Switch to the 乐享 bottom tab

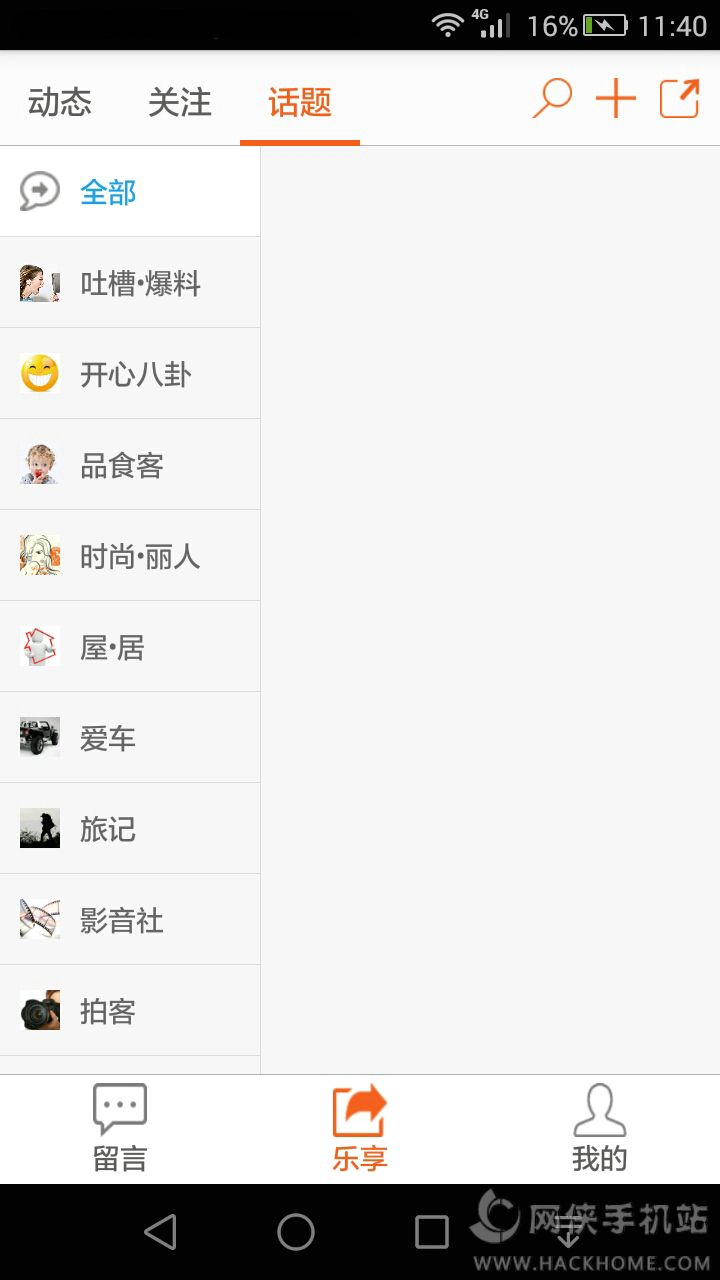click(360, 1130)
